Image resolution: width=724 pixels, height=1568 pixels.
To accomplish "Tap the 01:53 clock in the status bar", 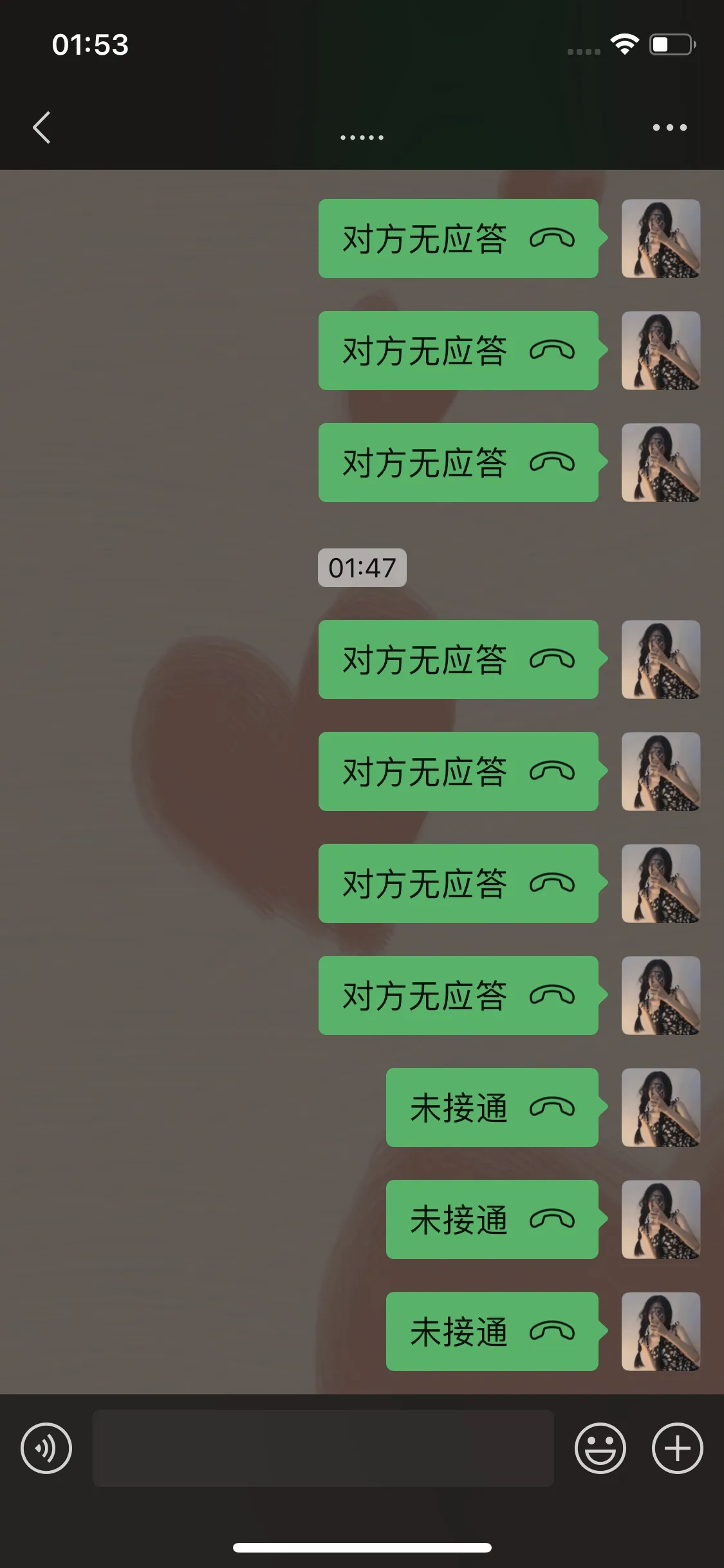I will pyautogui.click(x=89, y=44).
